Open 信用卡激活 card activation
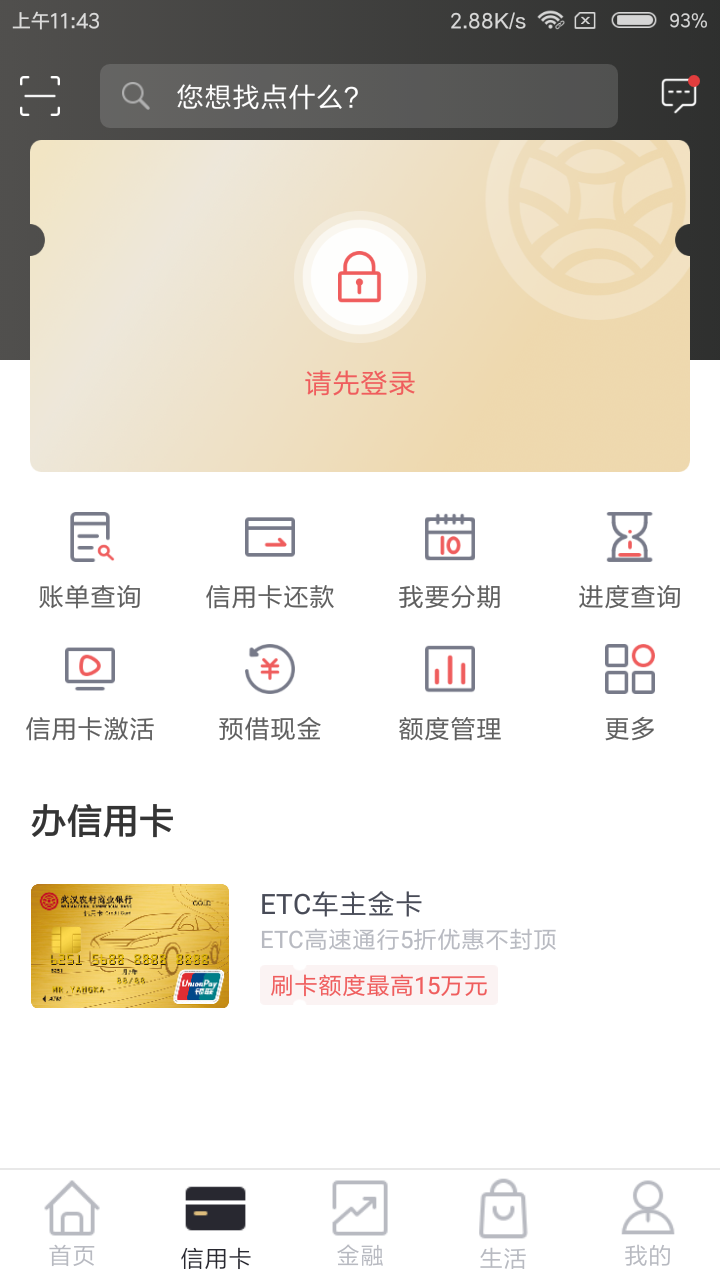 (x=90, y=690)
